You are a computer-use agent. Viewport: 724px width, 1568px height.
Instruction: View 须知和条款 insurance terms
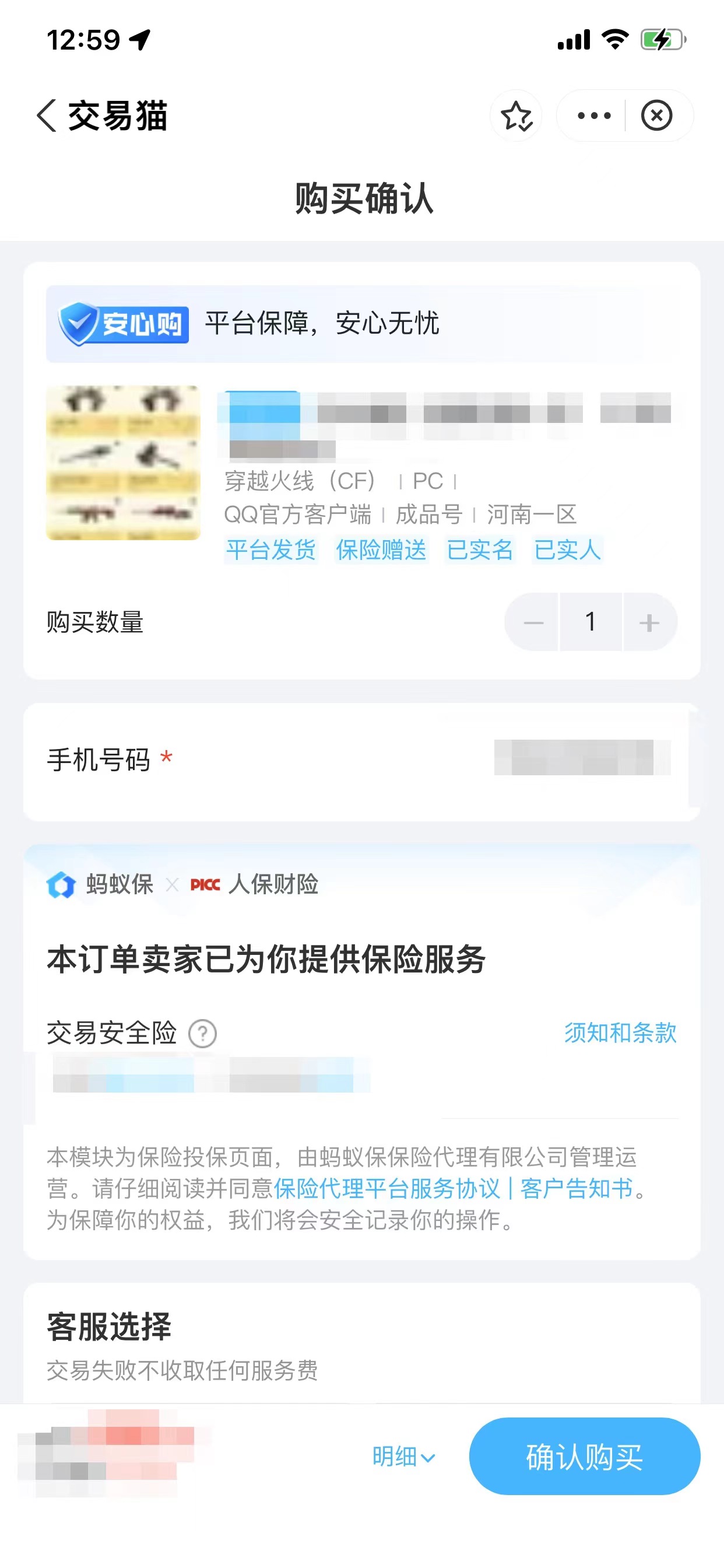[619, 1032]
